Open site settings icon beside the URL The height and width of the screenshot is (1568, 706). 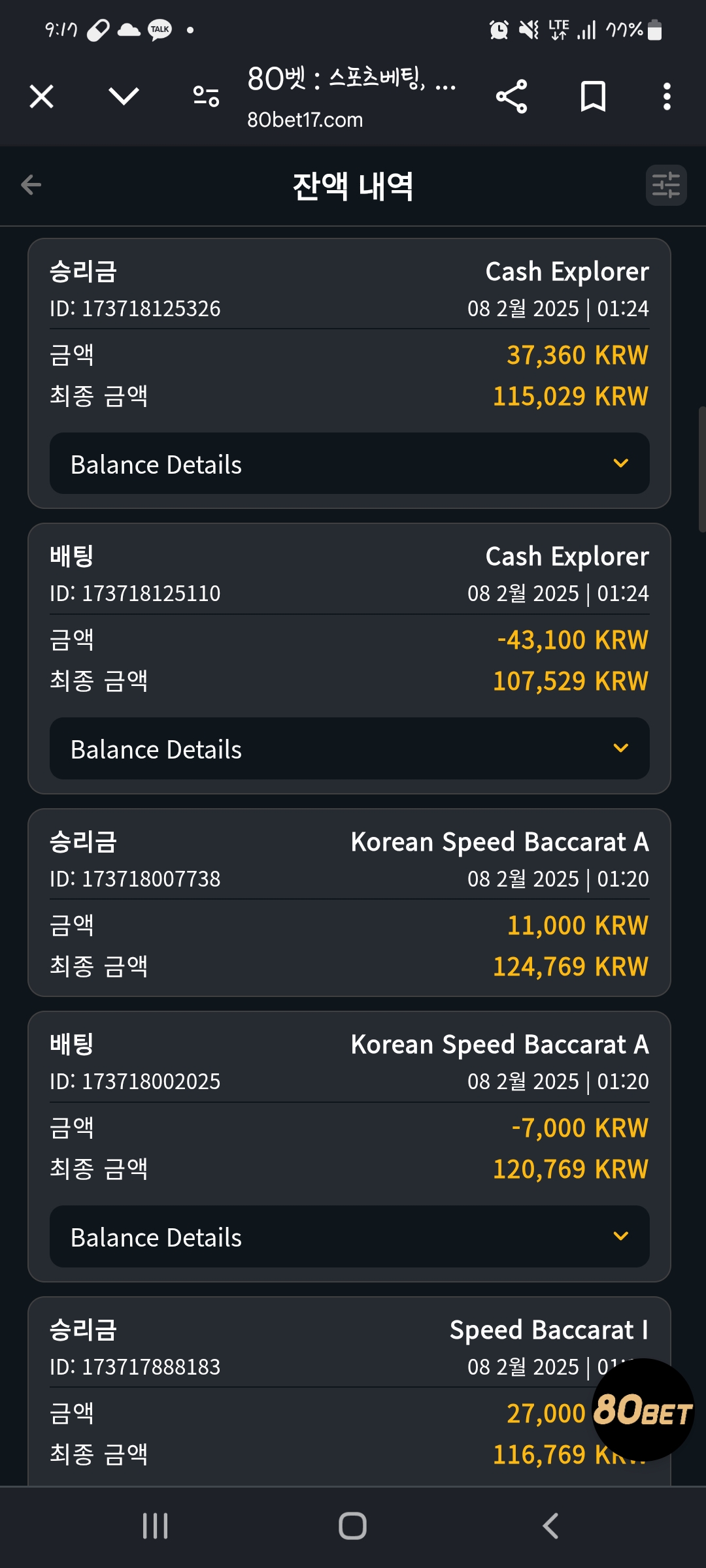pyautogui.click(x=206, y=97)
